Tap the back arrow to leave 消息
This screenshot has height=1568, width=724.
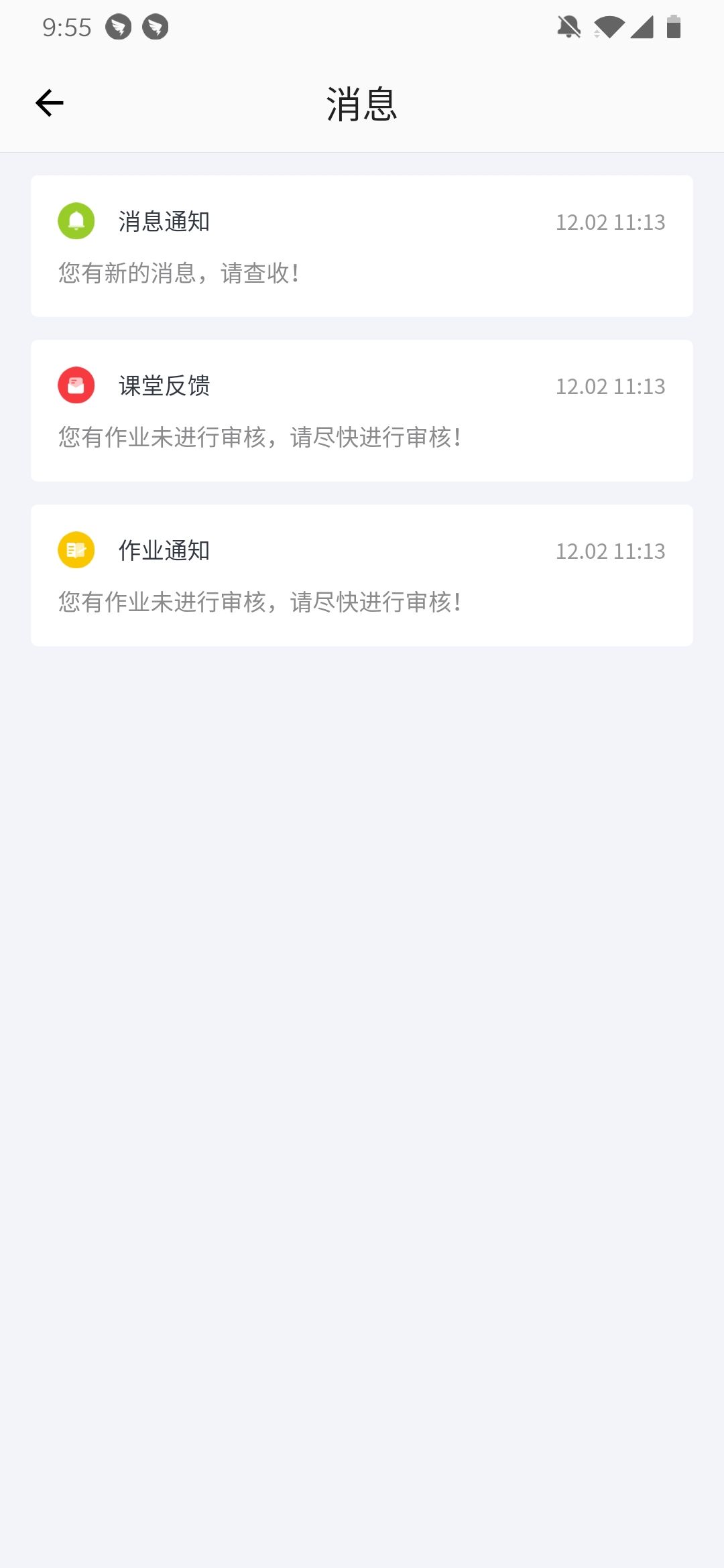tap(49, 102)
